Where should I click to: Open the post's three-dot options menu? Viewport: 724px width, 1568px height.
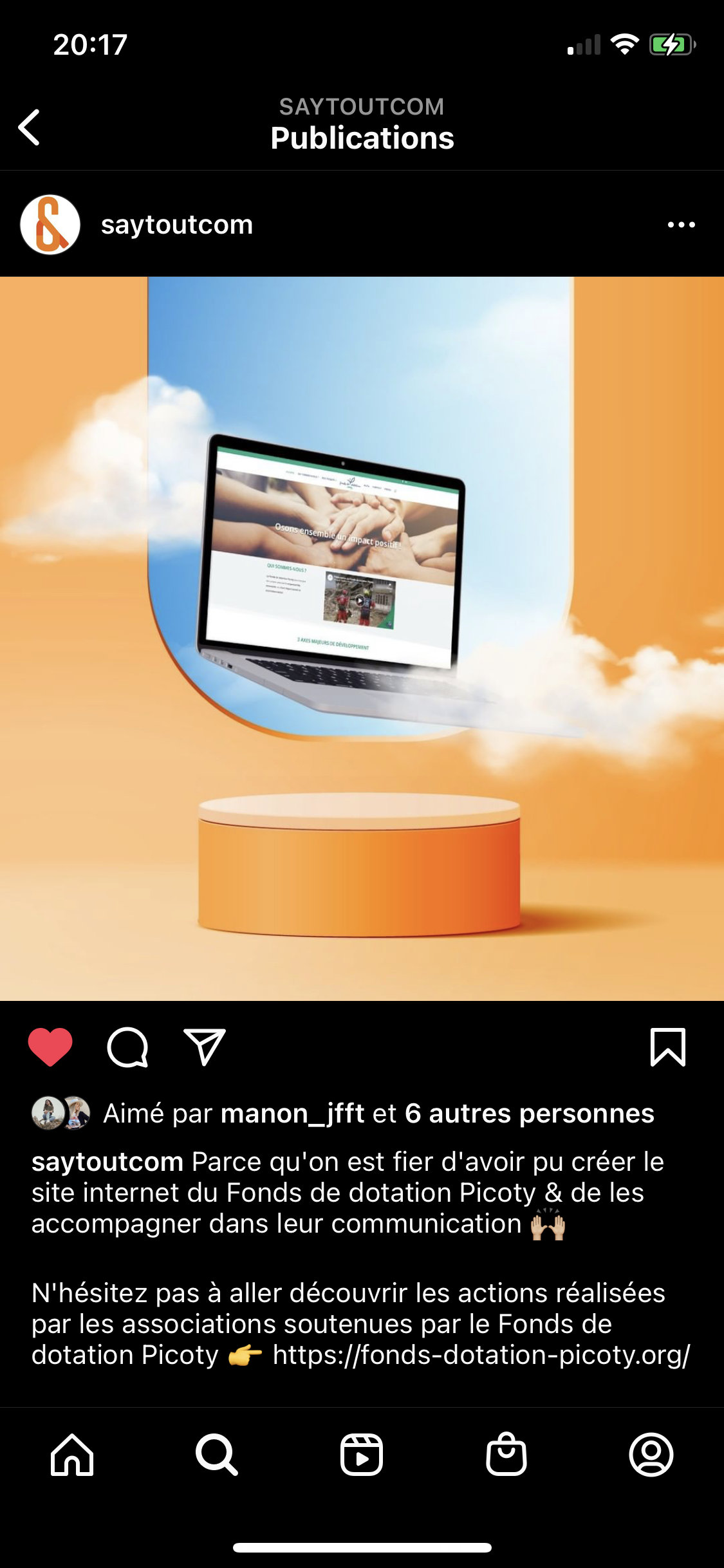(681, 225)
